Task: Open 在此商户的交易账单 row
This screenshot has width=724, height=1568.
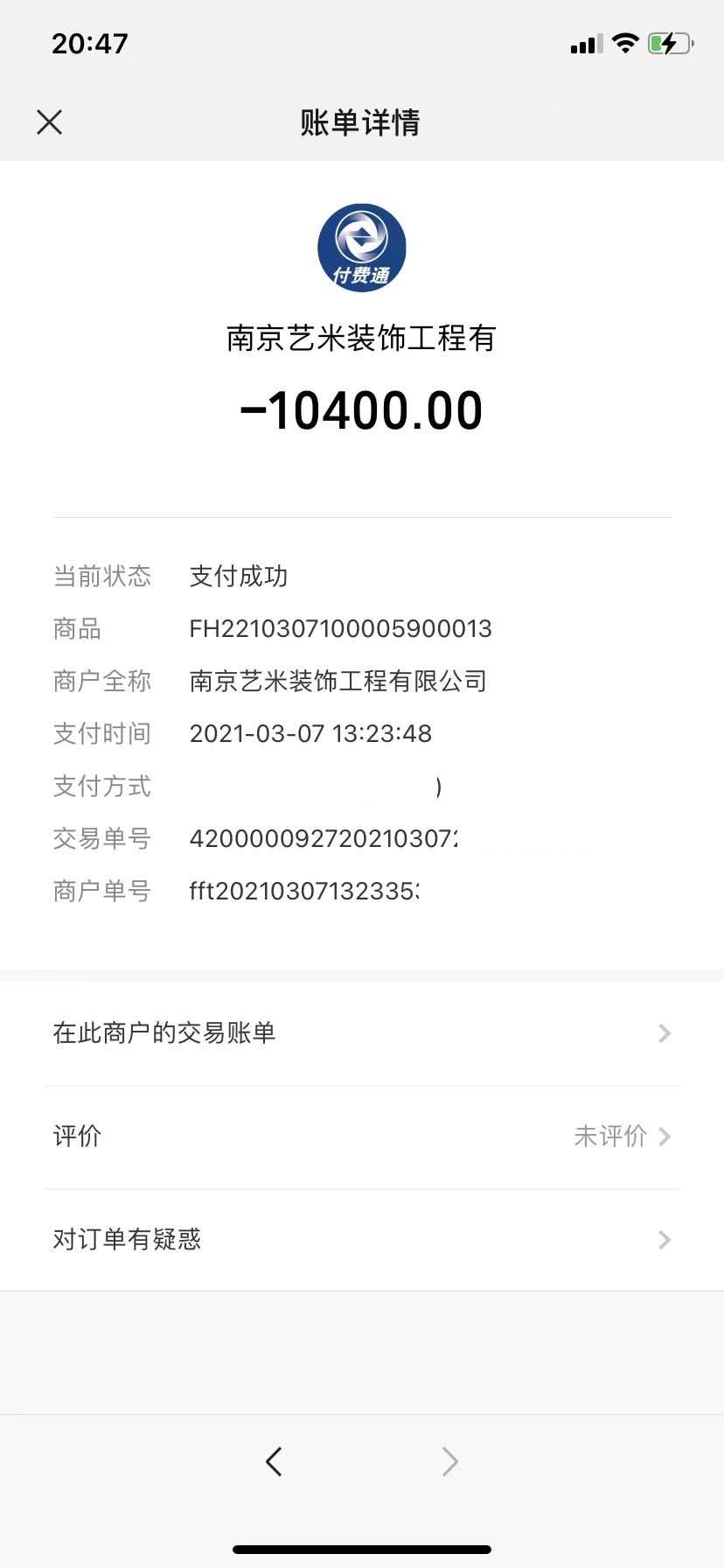Action: (362, 1033)
